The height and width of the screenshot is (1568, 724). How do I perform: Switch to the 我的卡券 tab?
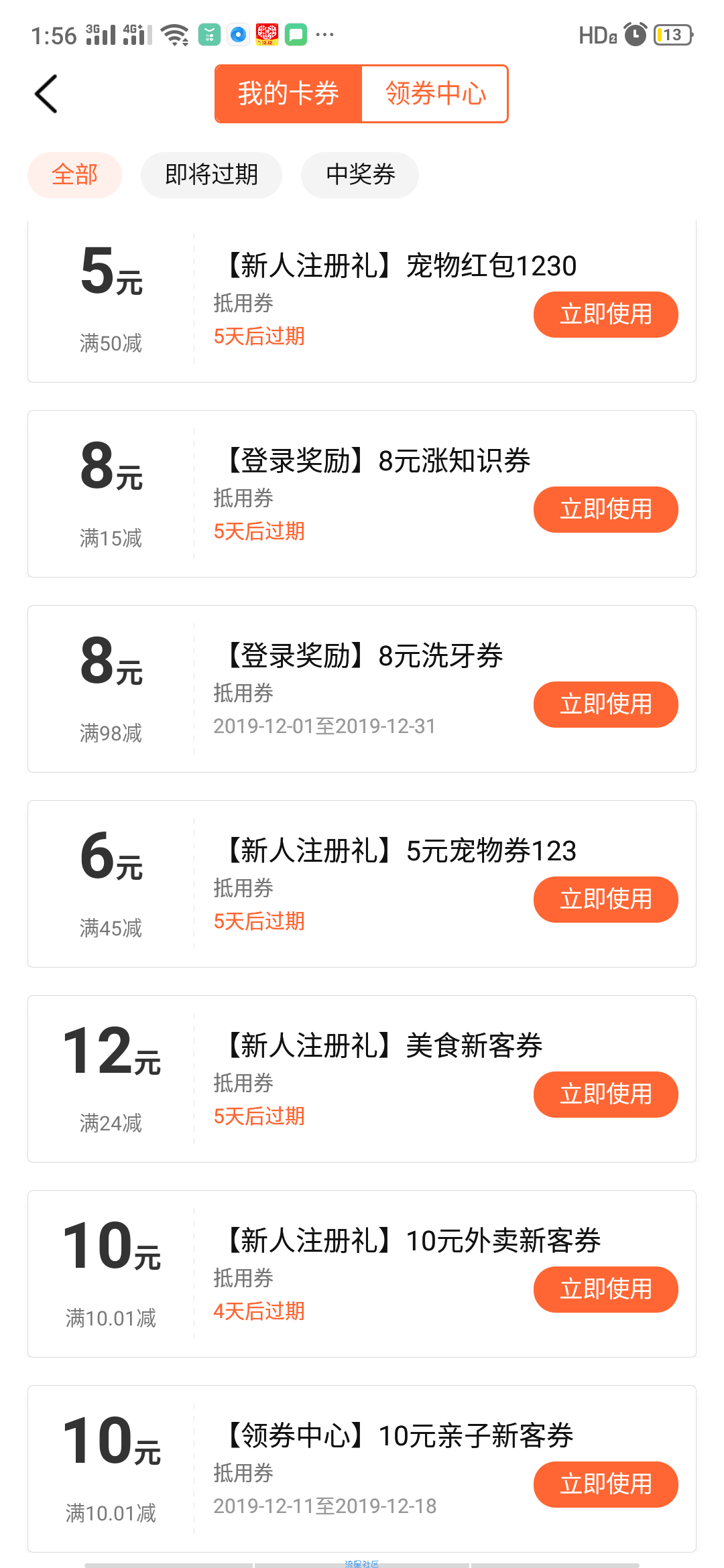coord(288,94)
